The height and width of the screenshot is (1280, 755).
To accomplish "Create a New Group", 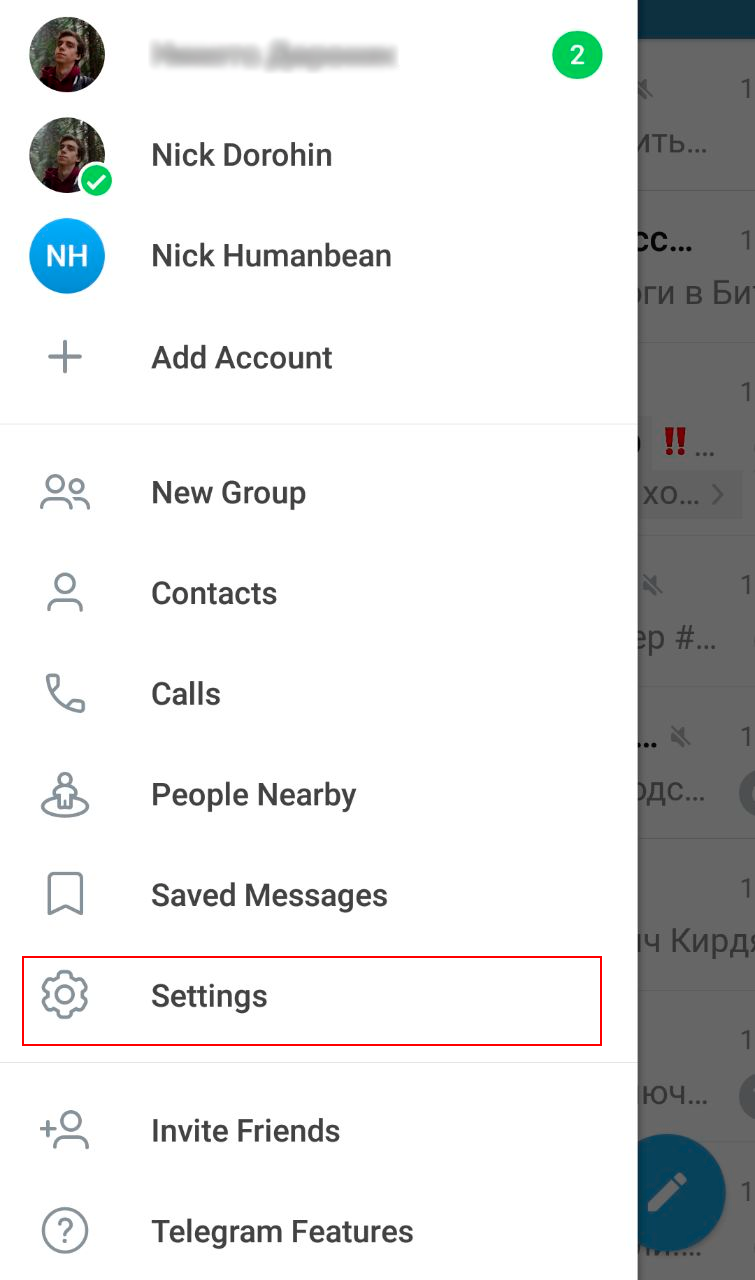I will click(x=228, y=493).
